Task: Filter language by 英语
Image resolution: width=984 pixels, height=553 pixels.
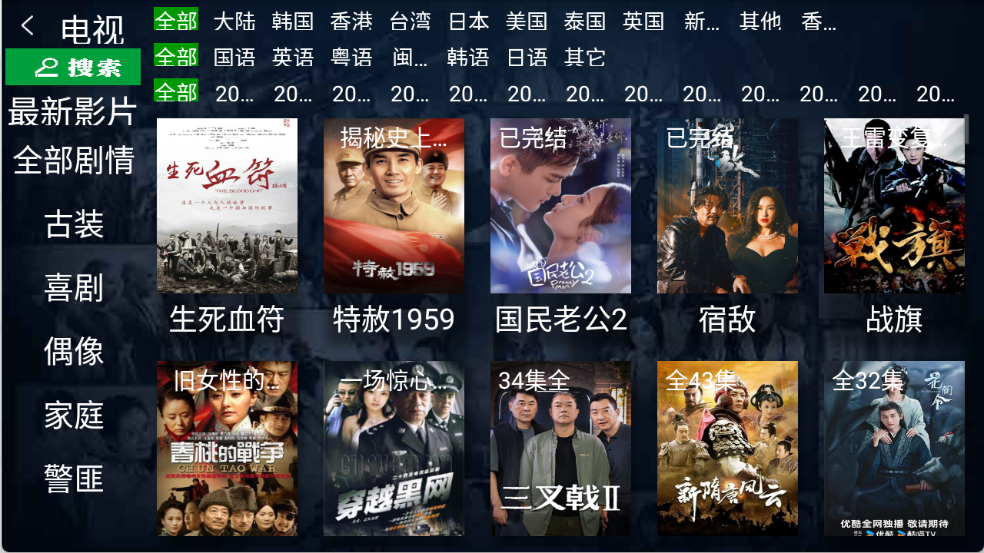Action: [292, 57]
